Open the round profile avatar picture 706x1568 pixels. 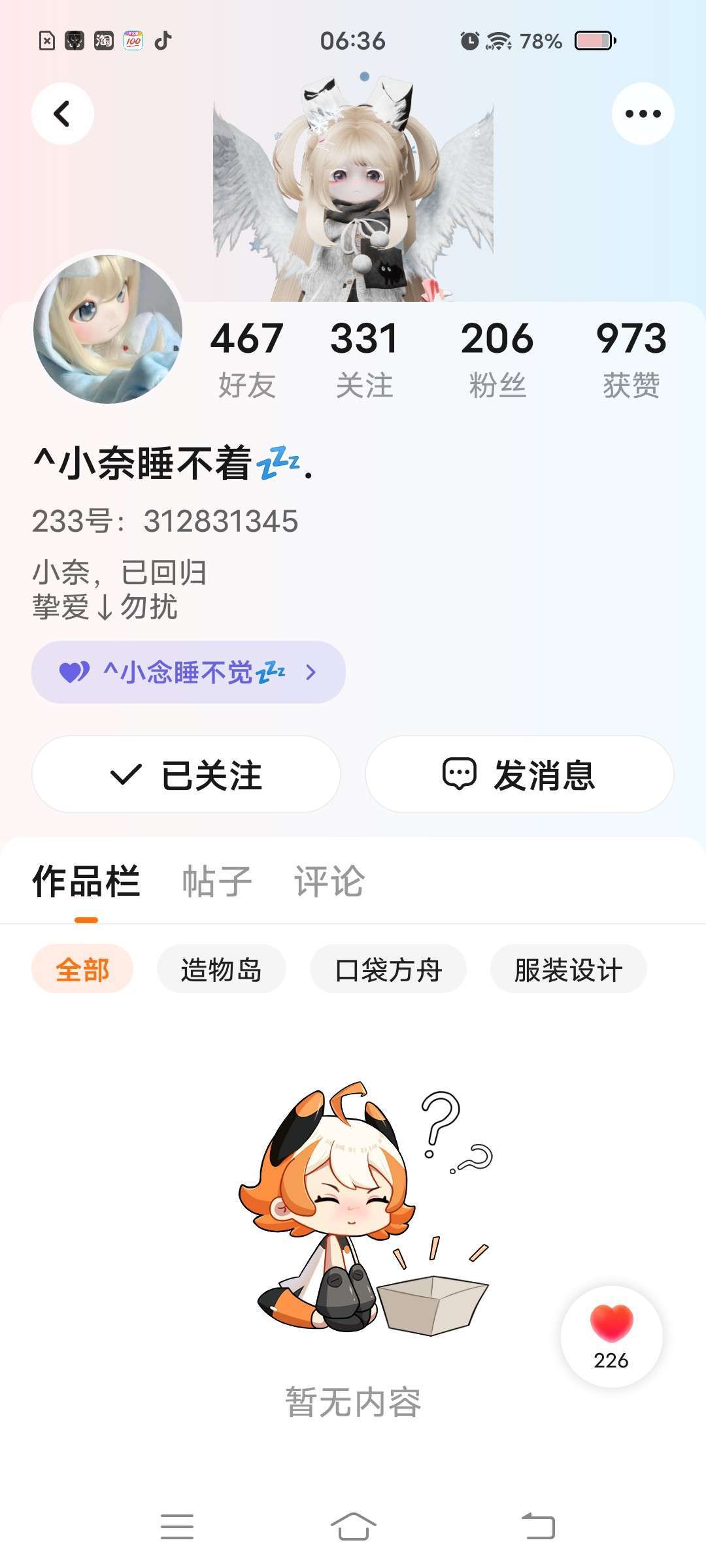click(x=108, y=329)
